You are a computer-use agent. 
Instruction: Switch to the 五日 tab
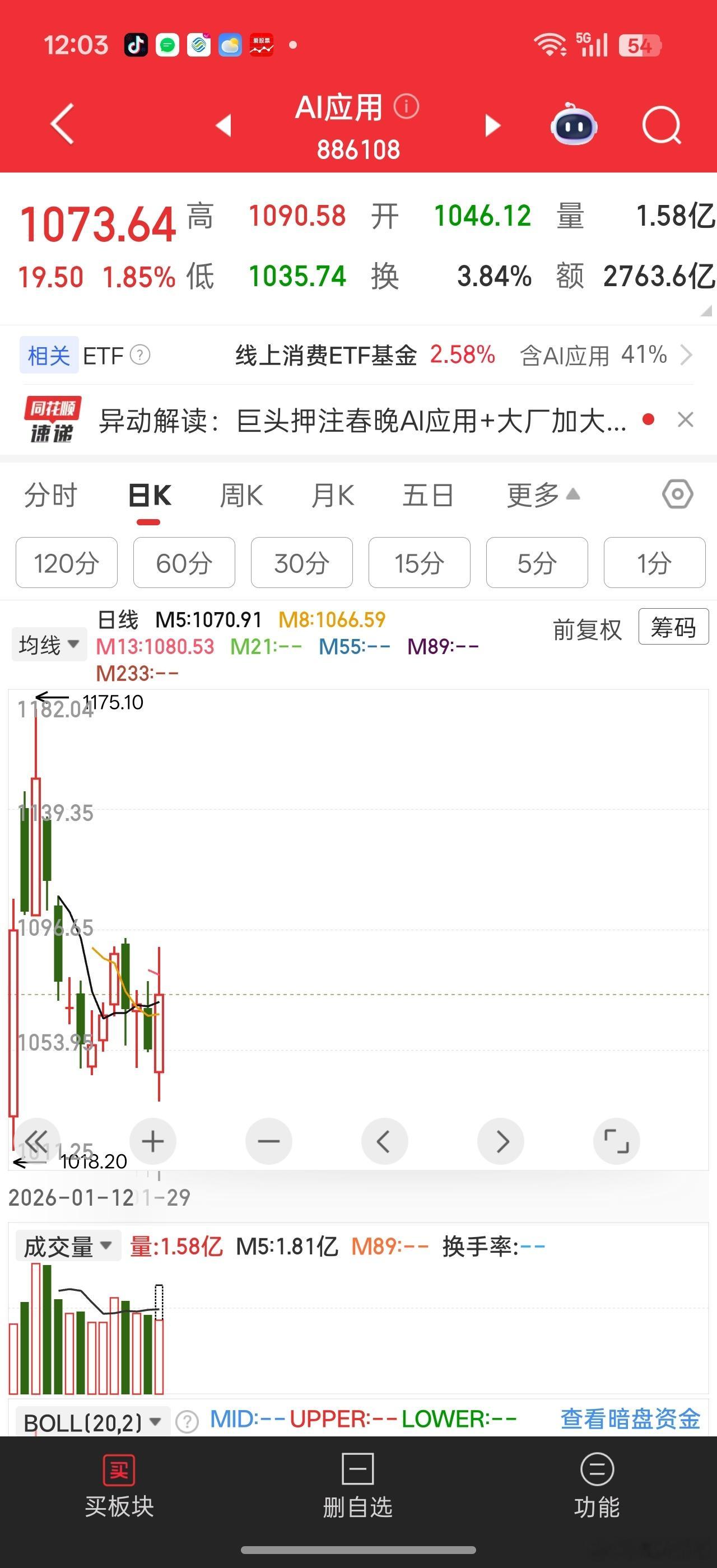(x=428, y=496)
